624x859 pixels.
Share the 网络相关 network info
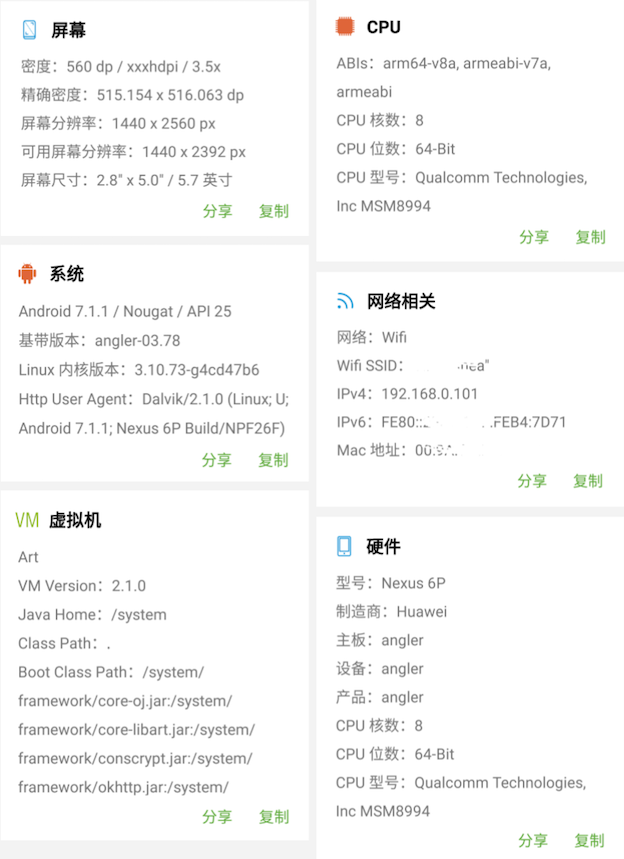pos(532,481)
